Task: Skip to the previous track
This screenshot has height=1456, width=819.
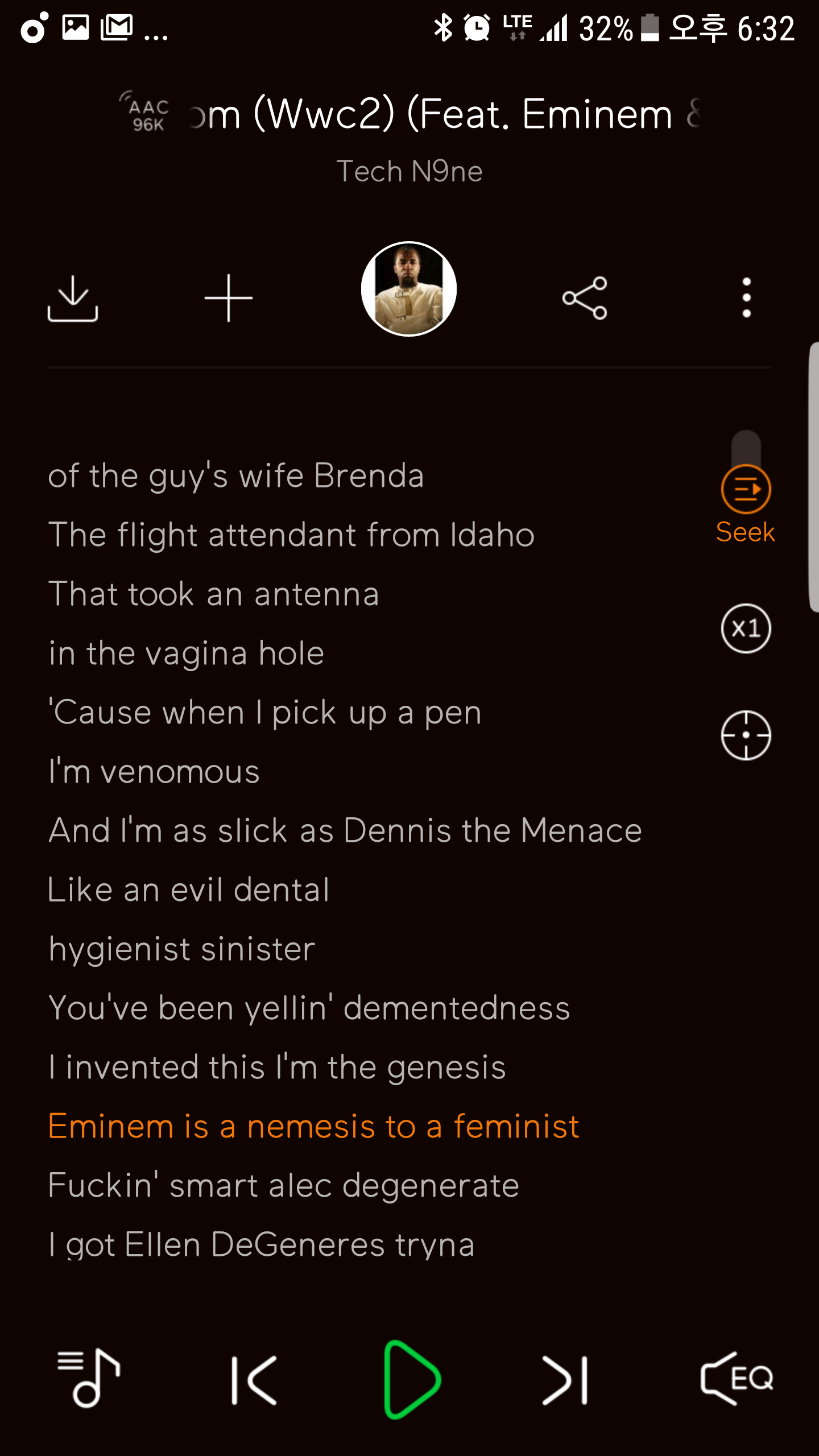Action: (x=254, y=1380)
